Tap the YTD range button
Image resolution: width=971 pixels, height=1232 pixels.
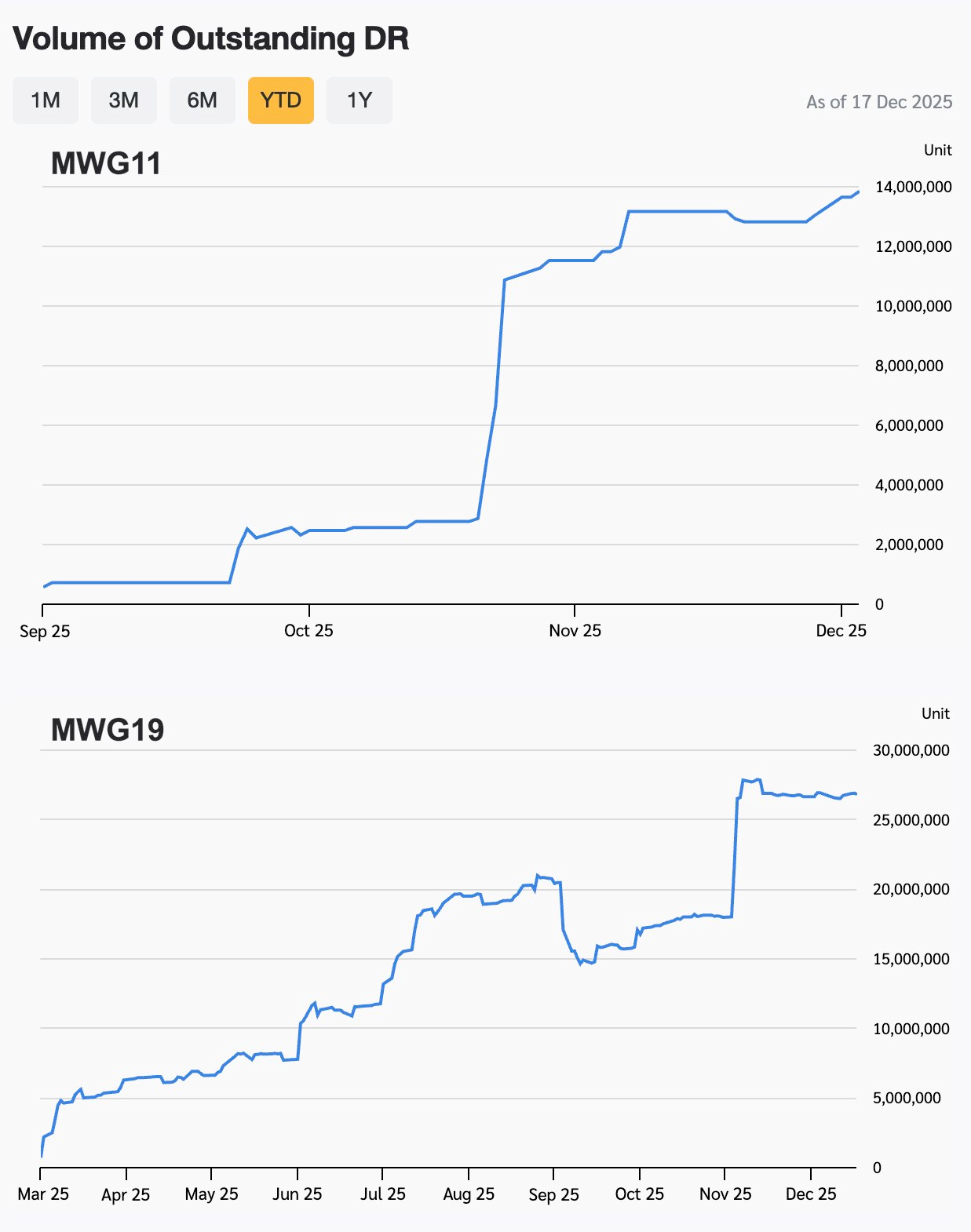point(281,100)
